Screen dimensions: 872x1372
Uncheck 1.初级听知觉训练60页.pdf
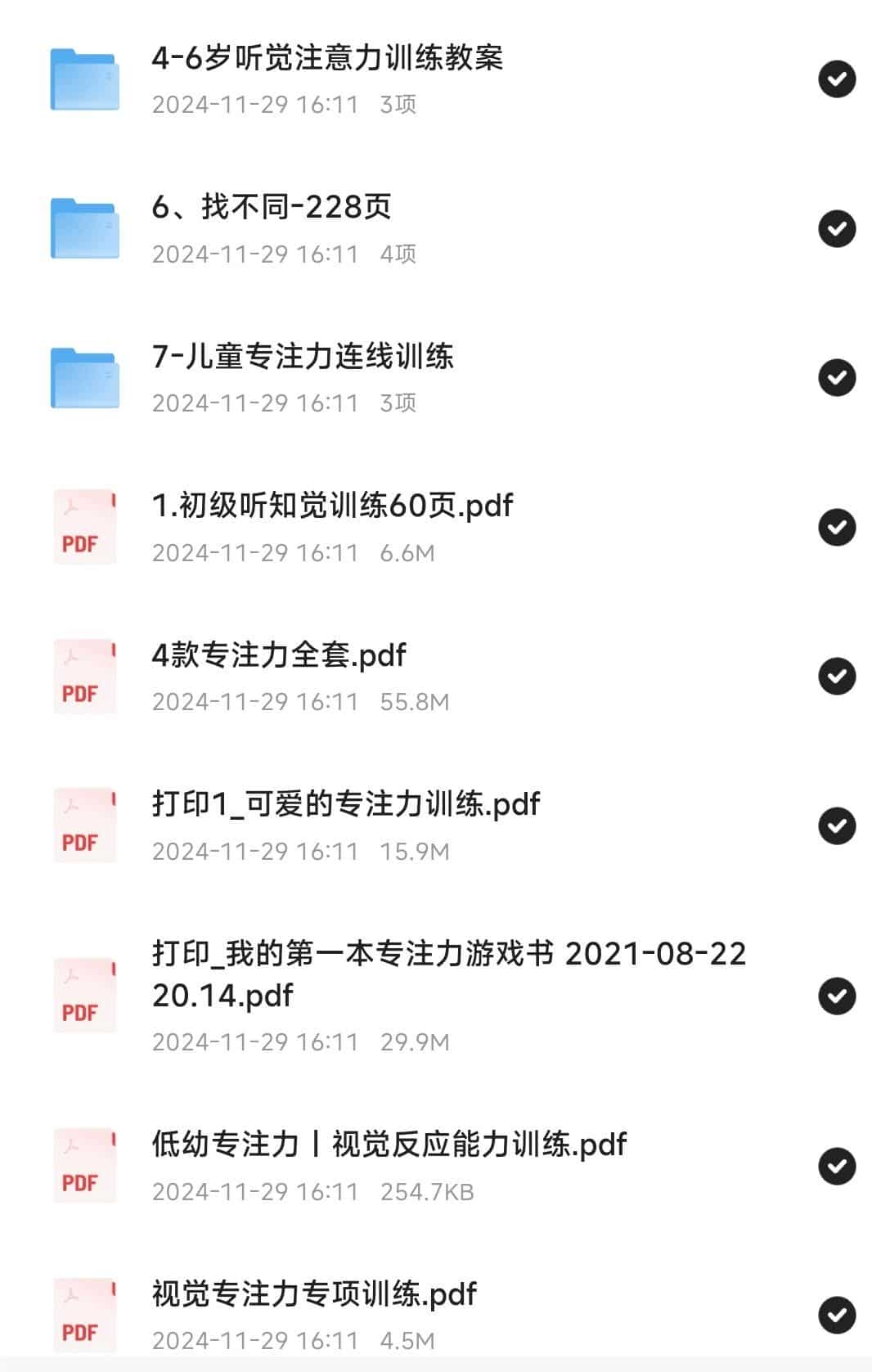[837, 528]
